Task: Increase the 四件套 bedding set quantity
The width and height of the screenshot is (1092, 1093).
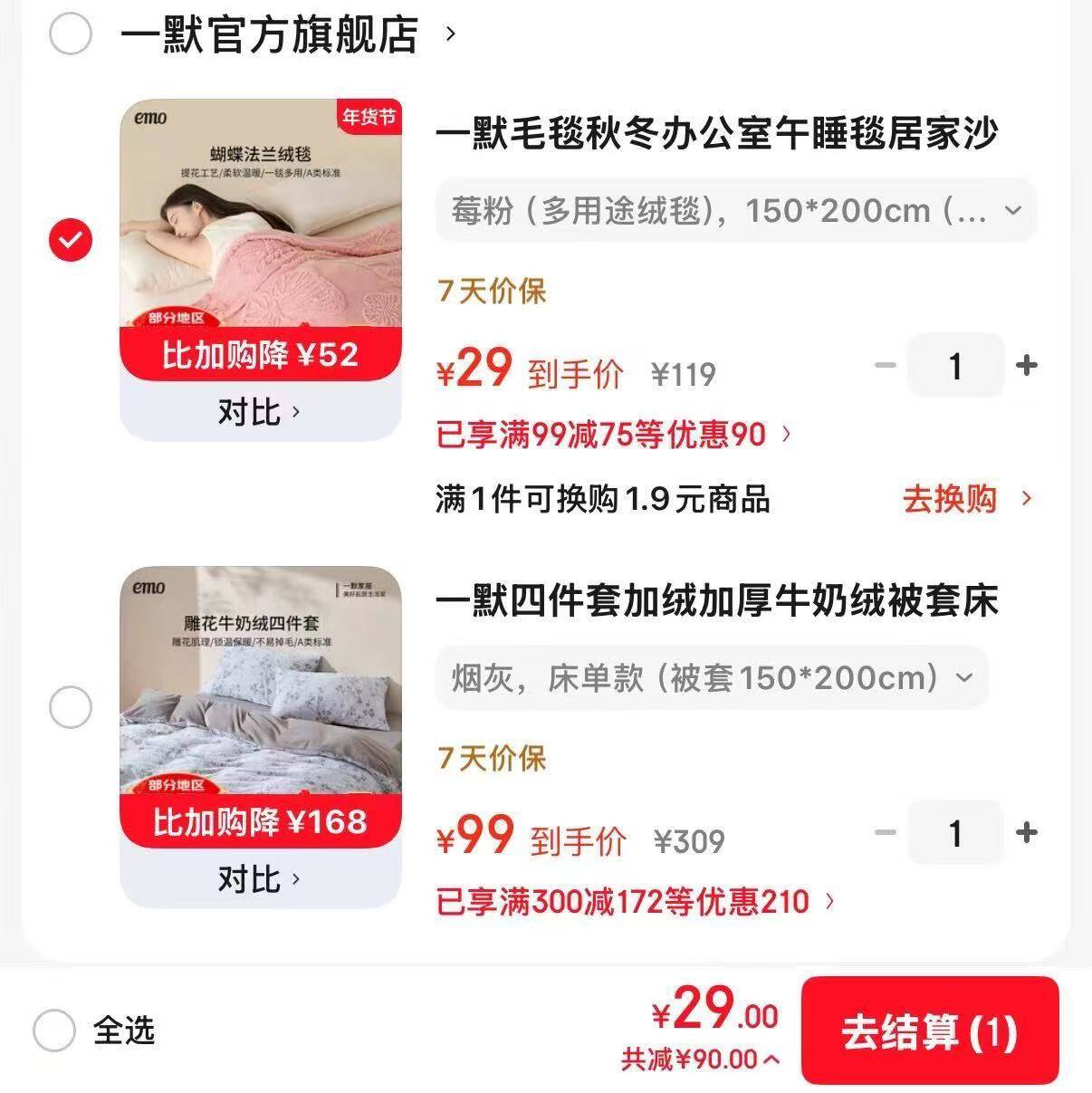Action: coord(1026,833)
